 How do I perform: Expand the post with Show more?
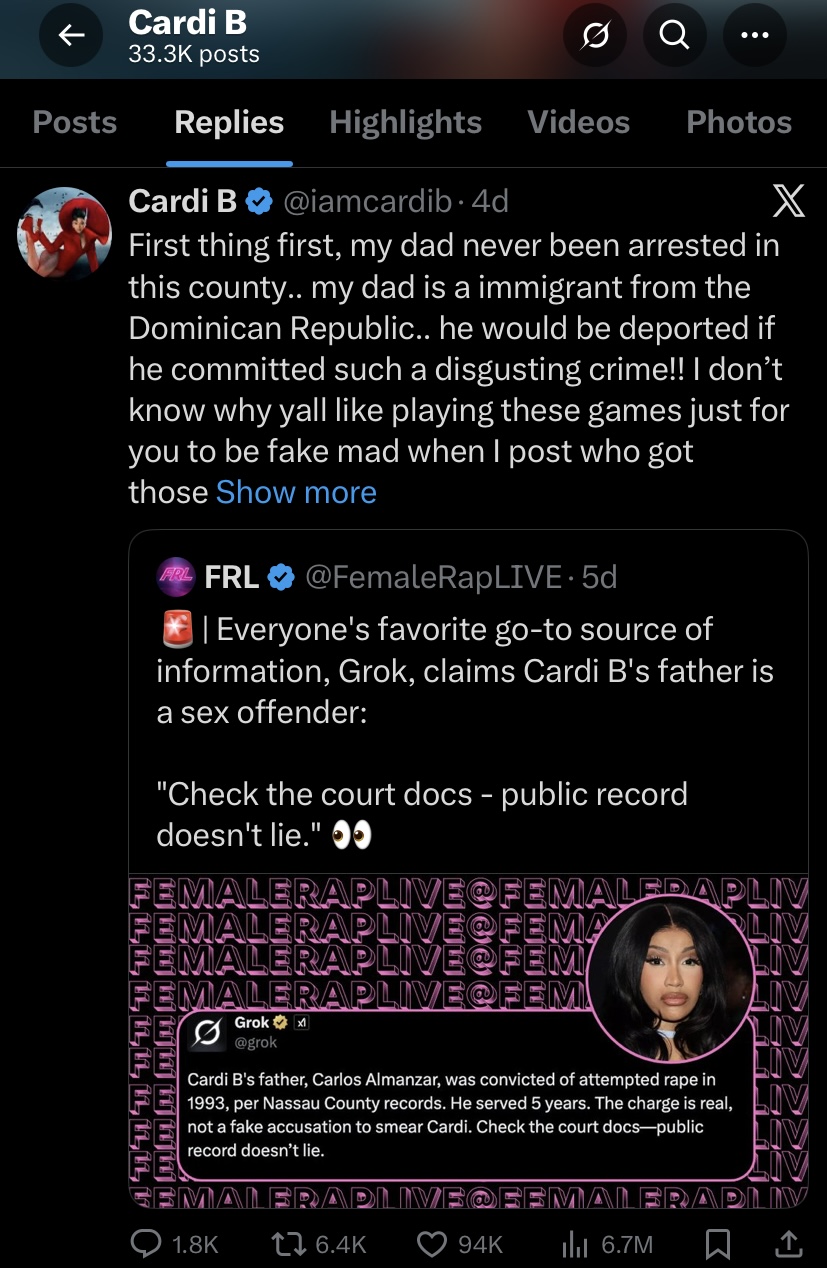(x=296, y=492)
